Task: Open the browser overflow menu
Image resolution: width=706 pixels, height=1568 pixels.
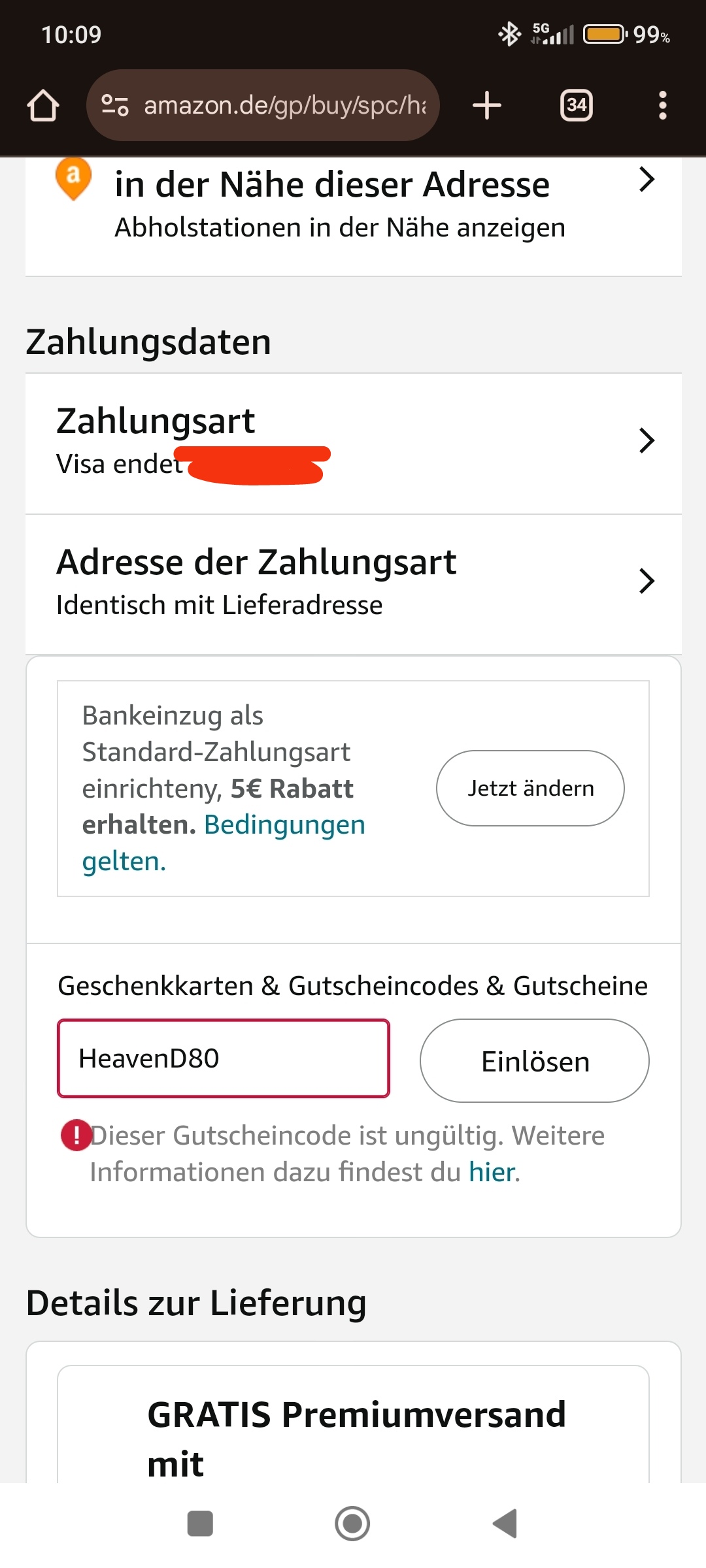Action: click(x=663, y=105)
